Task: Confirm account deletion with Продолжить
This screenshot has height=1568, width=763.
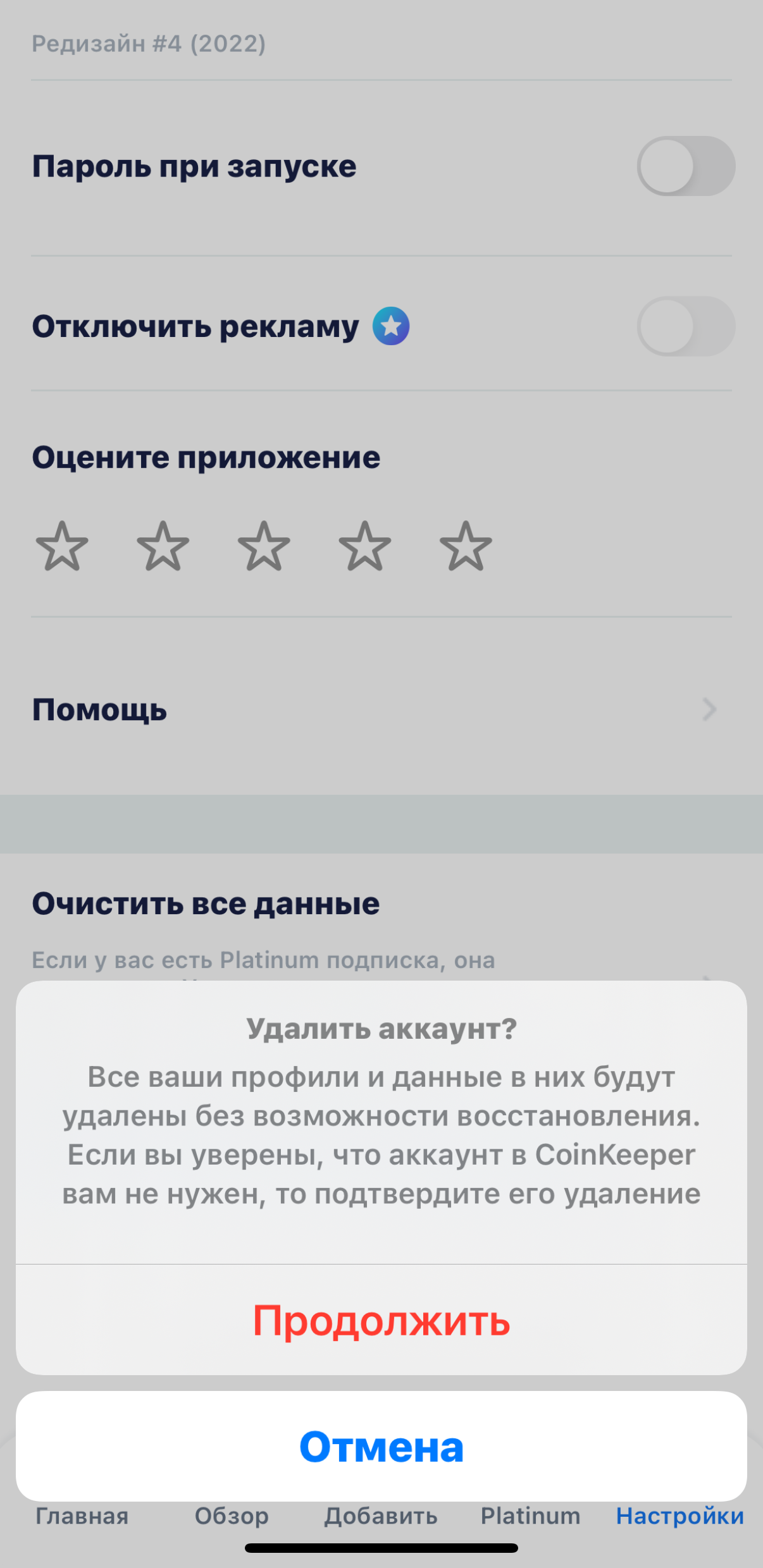Action: [x=381, y=1321]
